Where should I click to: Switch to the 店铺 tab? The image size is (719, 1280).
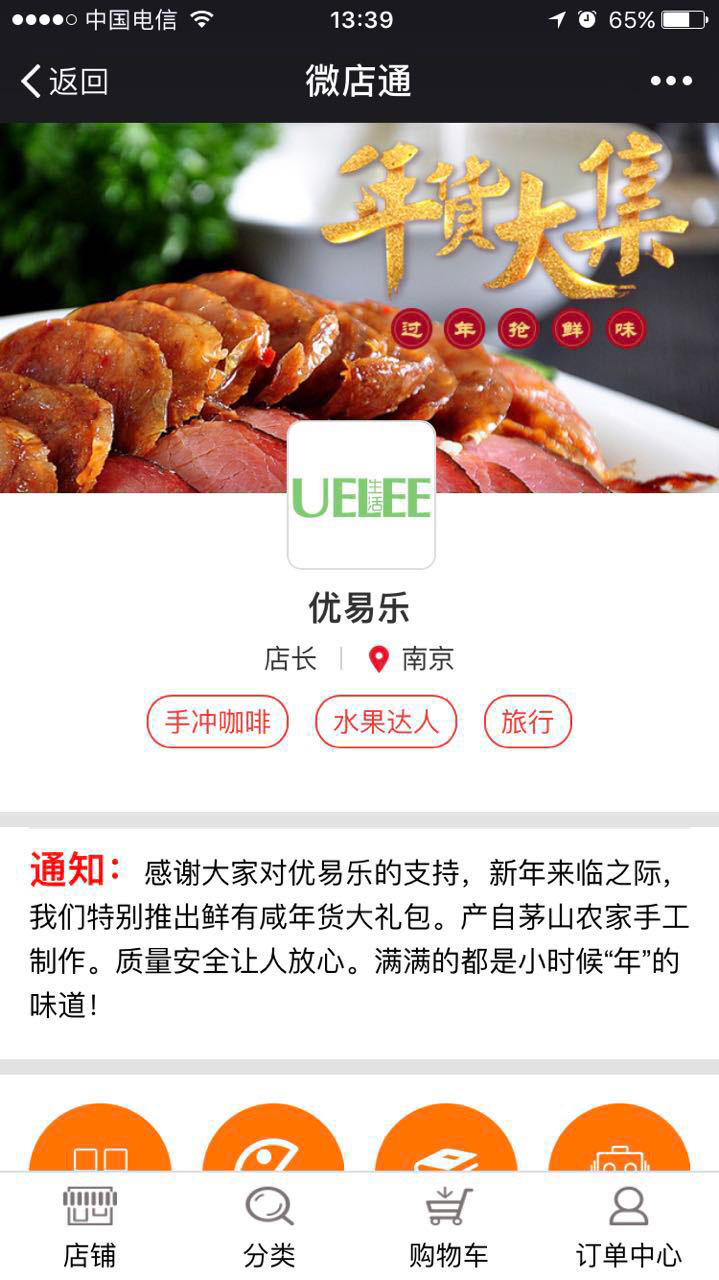pyautogui.click(x=90, y=1227)
